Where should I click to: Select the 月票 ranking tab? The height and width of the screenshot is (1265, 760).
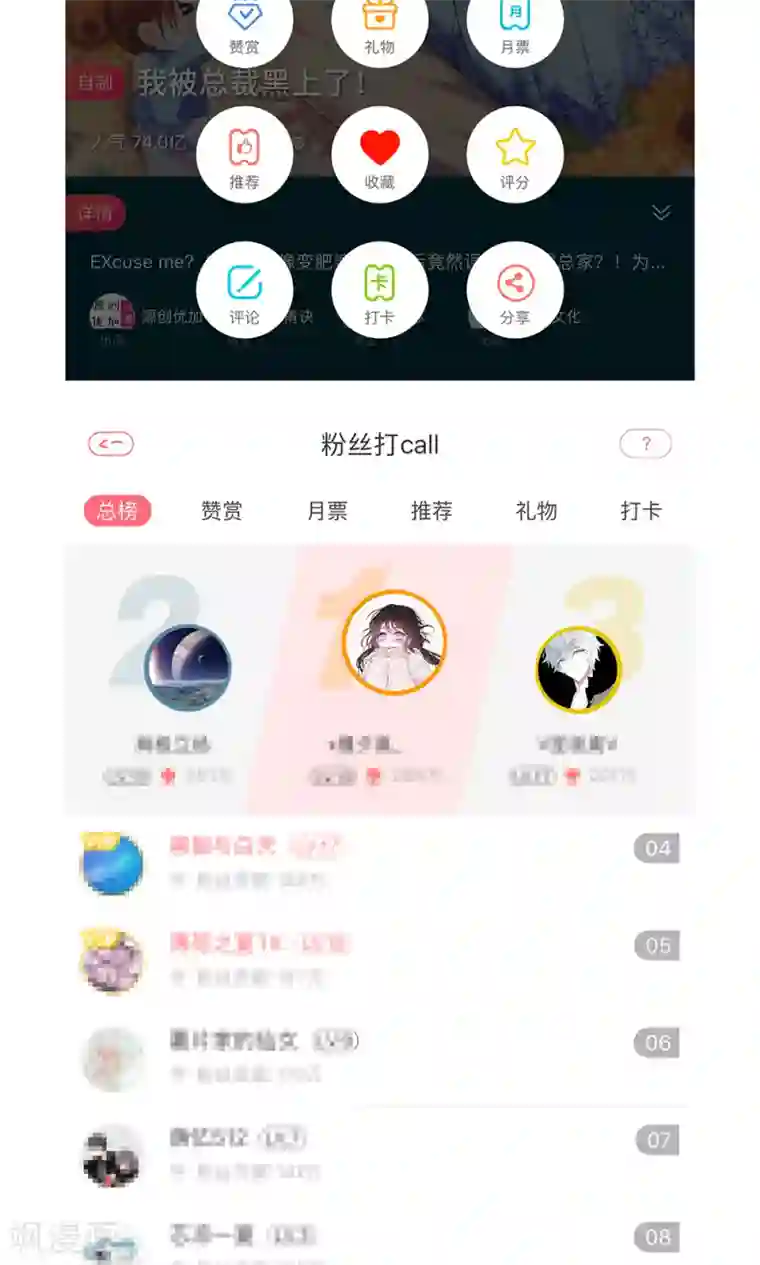click(329, 511)
